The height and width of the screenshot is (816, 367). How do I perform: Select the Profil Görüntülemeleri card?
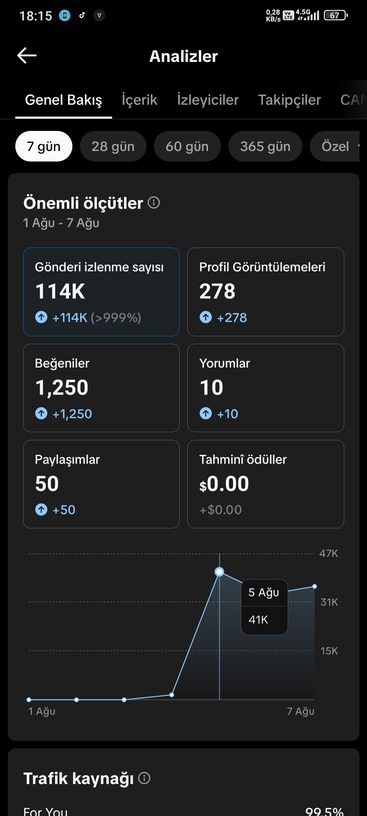pyautogui.click(x=265, y=291)
